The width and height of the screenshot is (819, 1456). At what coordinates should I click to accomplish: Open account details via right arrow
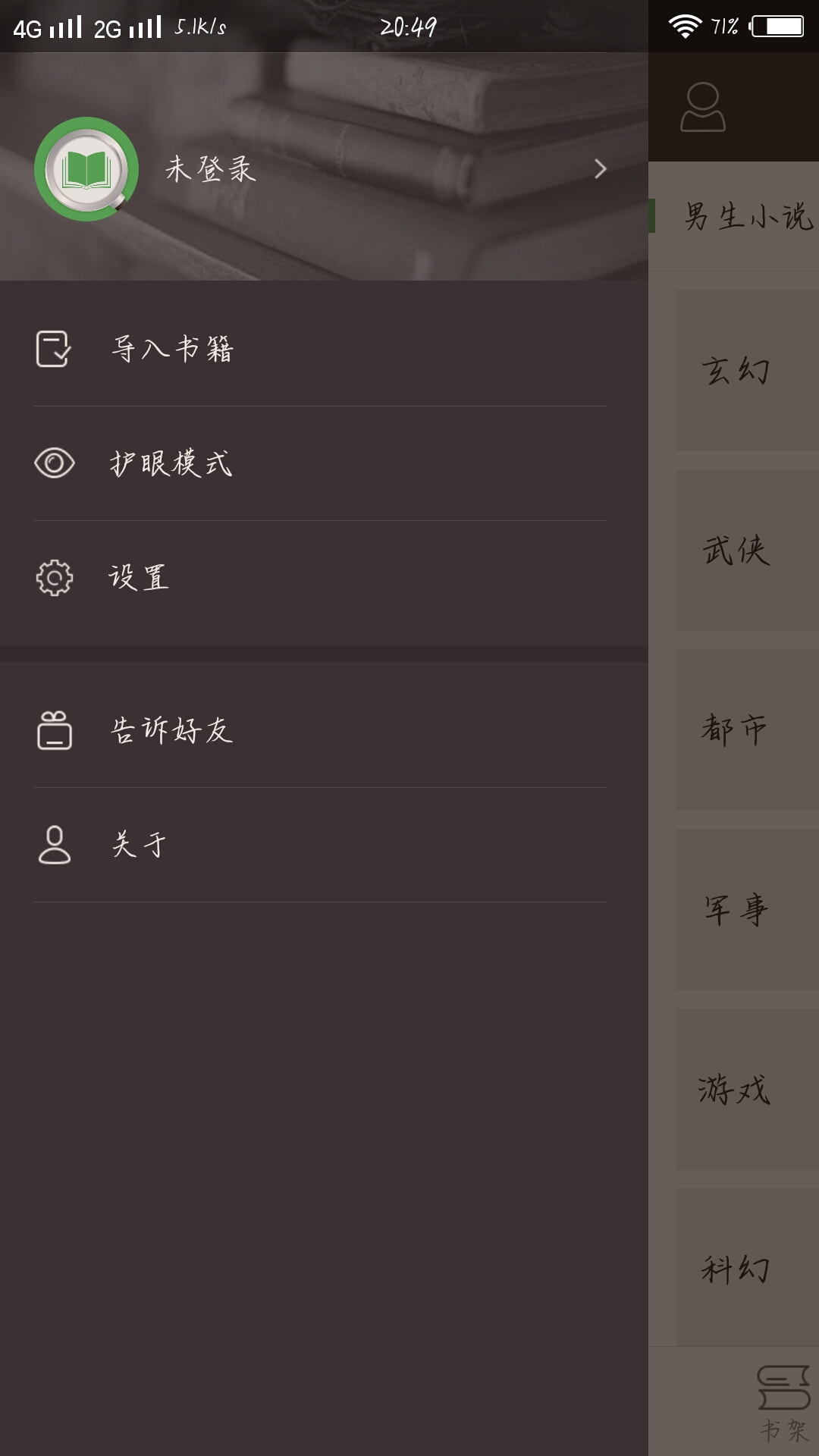(x=601, y=169)
